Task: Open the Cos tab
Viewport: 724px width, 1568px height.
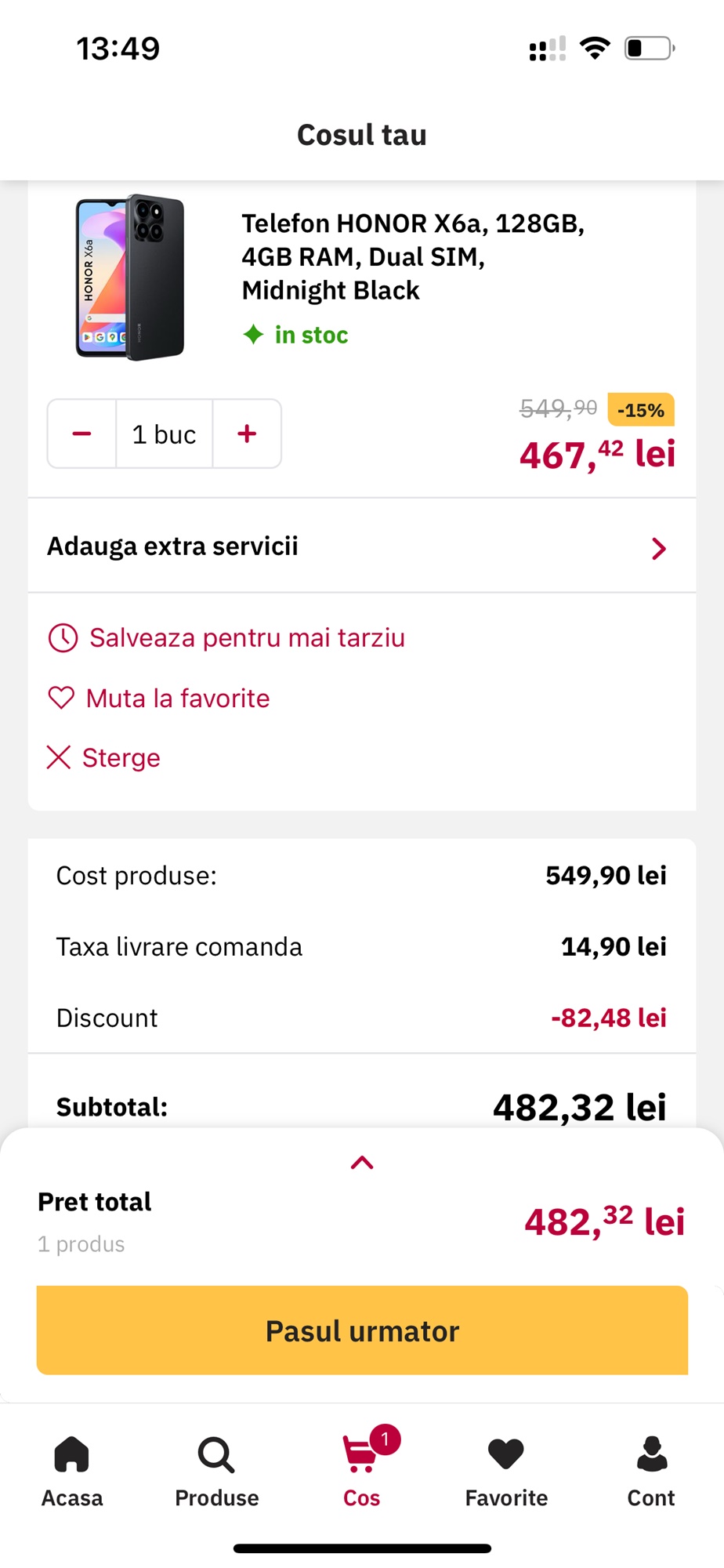Action: (x=362, y=1472)
